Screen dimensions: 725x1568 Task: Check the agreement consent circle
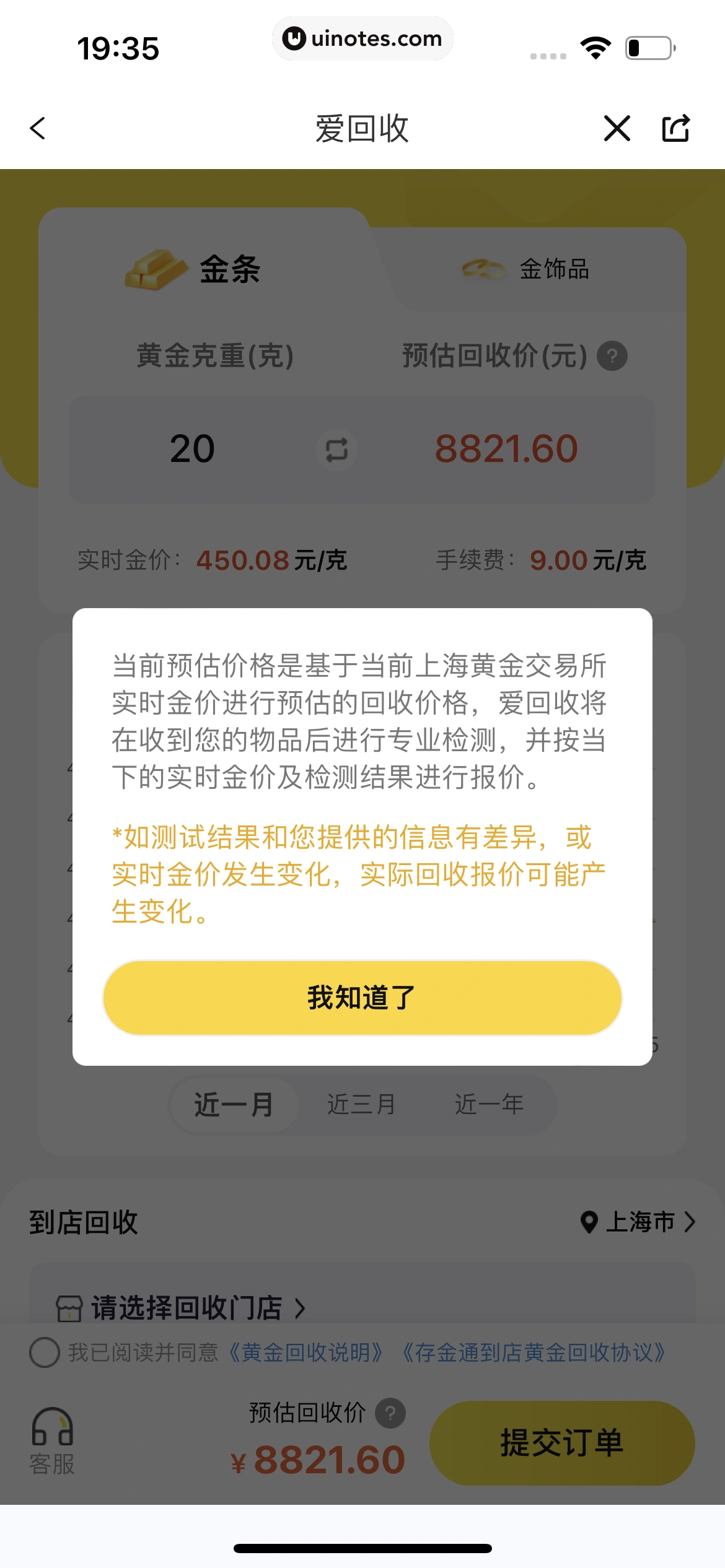click(45, 1352)
